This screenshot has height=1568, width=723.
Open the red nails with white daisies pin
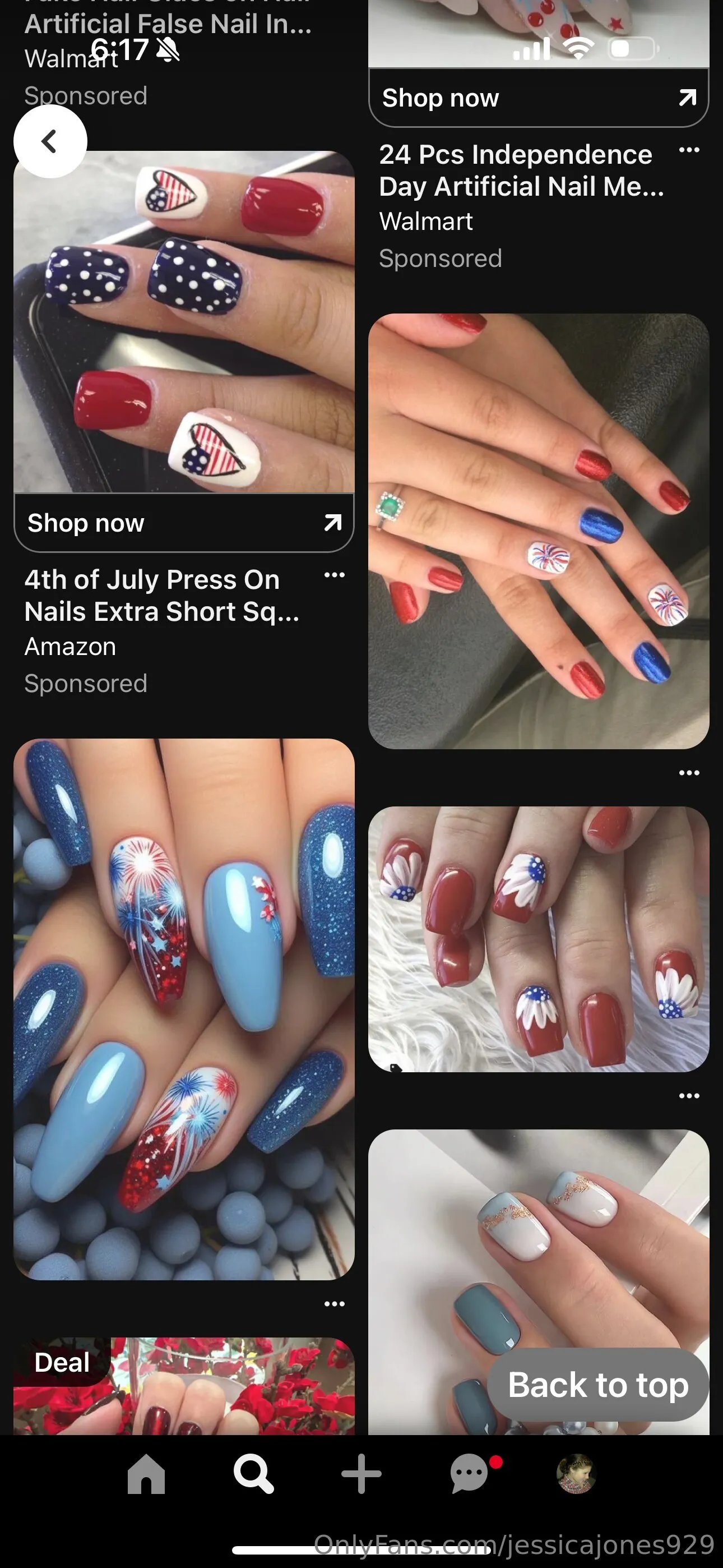pos(538,939)
